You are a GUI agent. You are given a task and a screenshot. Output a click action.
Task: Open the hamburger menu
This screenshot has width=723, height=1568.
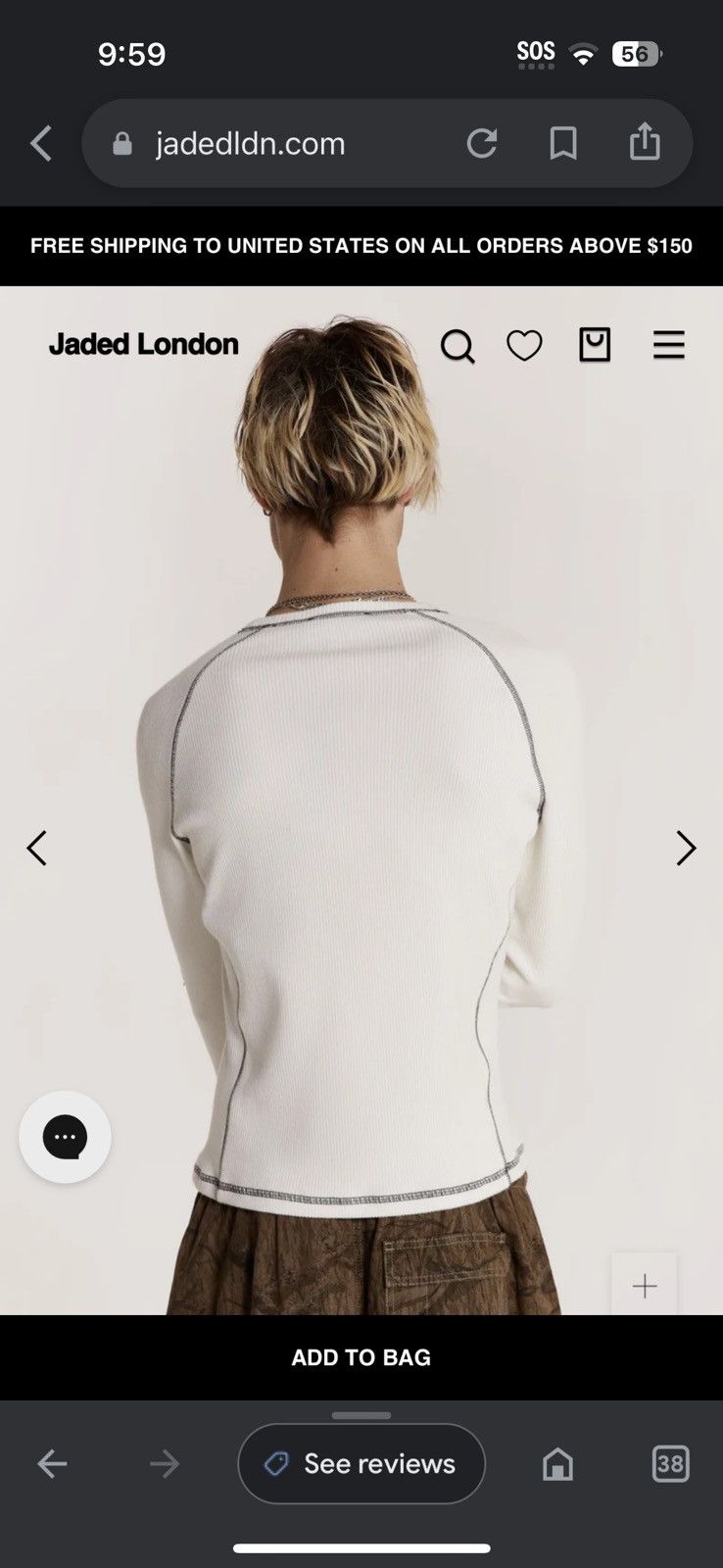click(x=669, y=345)
